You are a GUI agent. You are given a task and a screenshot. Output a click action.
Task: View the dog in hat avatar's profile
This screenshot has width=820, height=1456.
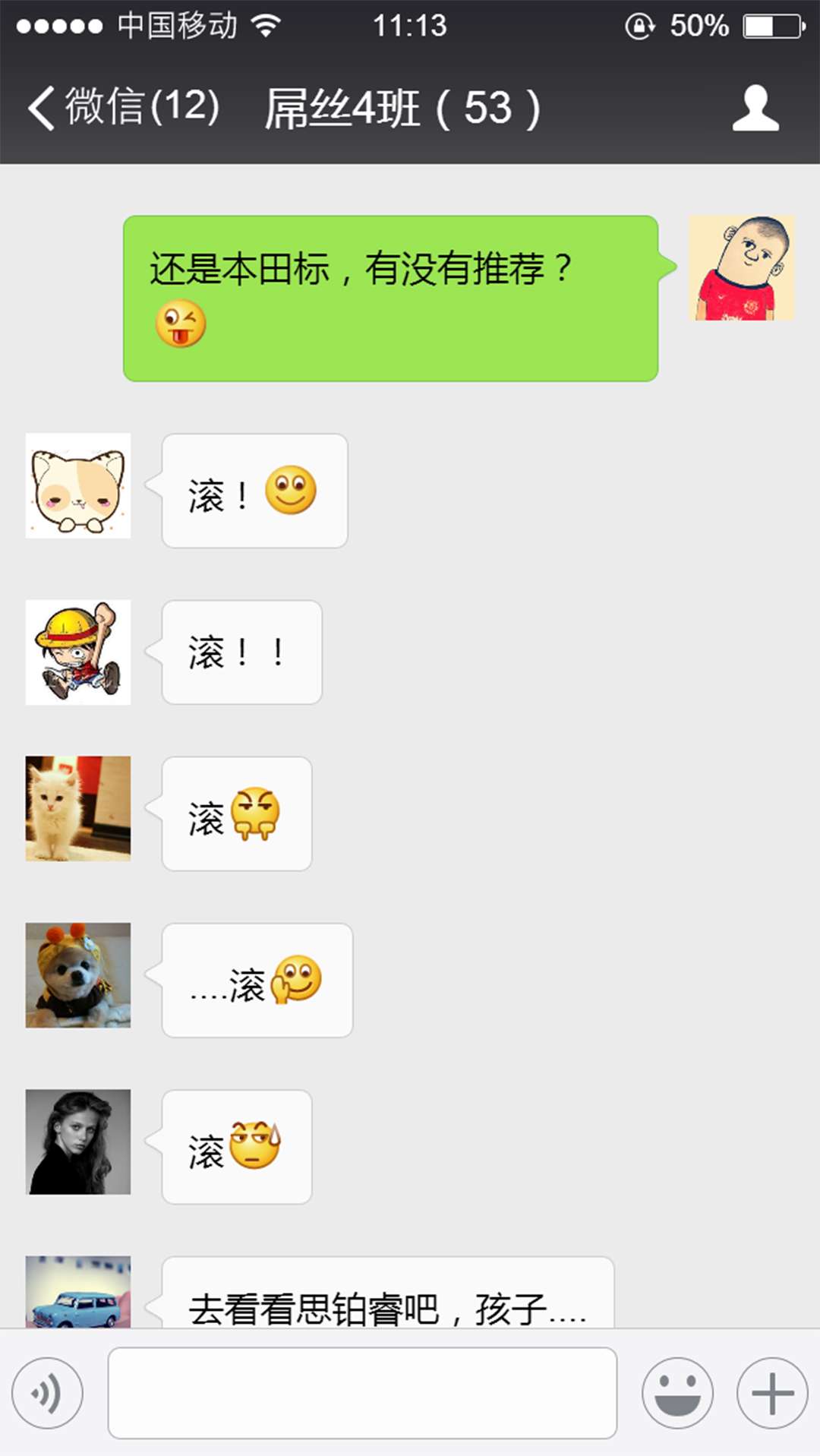point(78,975)
